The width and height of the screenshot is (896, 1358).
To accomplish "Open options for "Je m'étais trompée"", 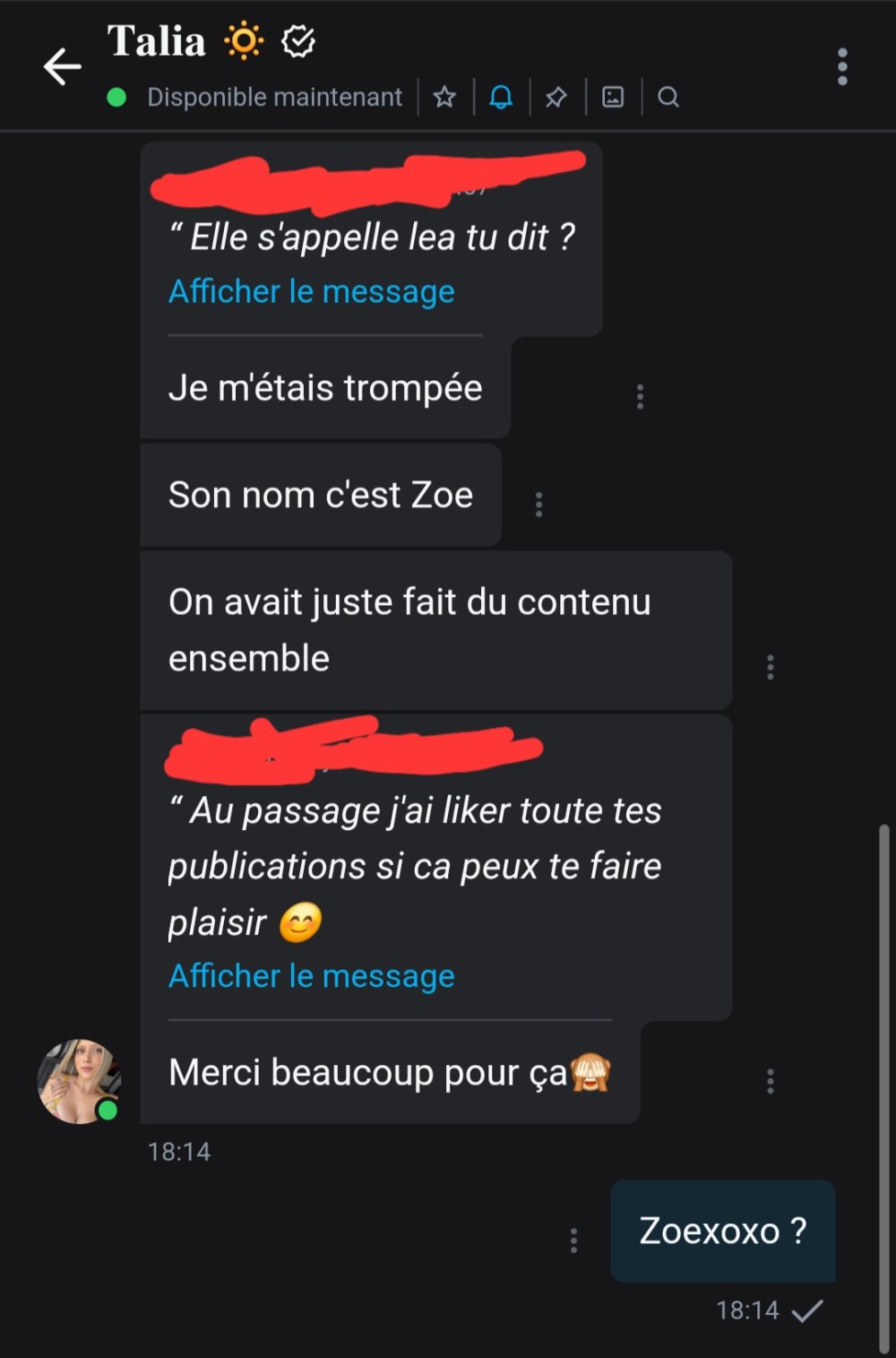I will [x=640, y=396].
